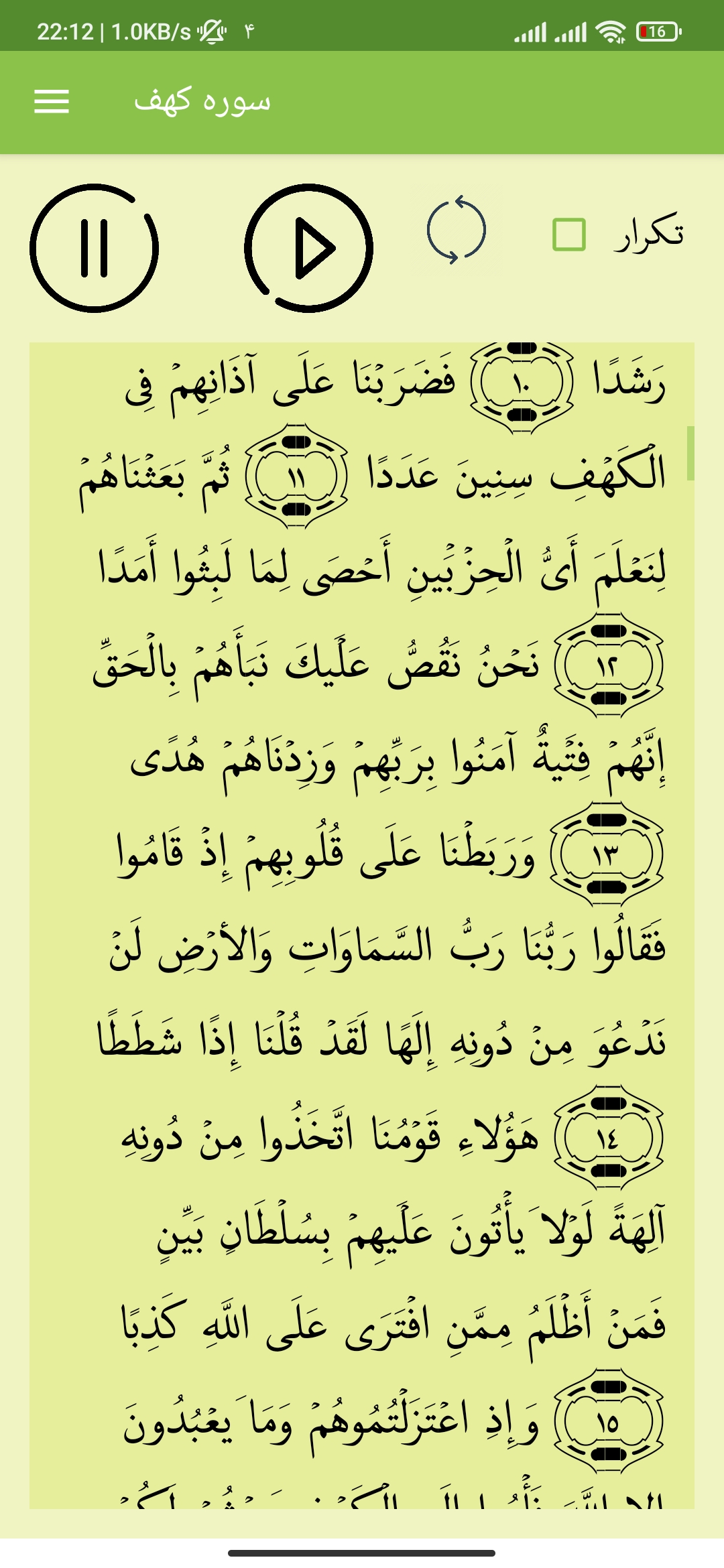Open the hamburger drawer menu
Screen dimensions: 724x1568
pyautogui.click(x=52, y=102)
